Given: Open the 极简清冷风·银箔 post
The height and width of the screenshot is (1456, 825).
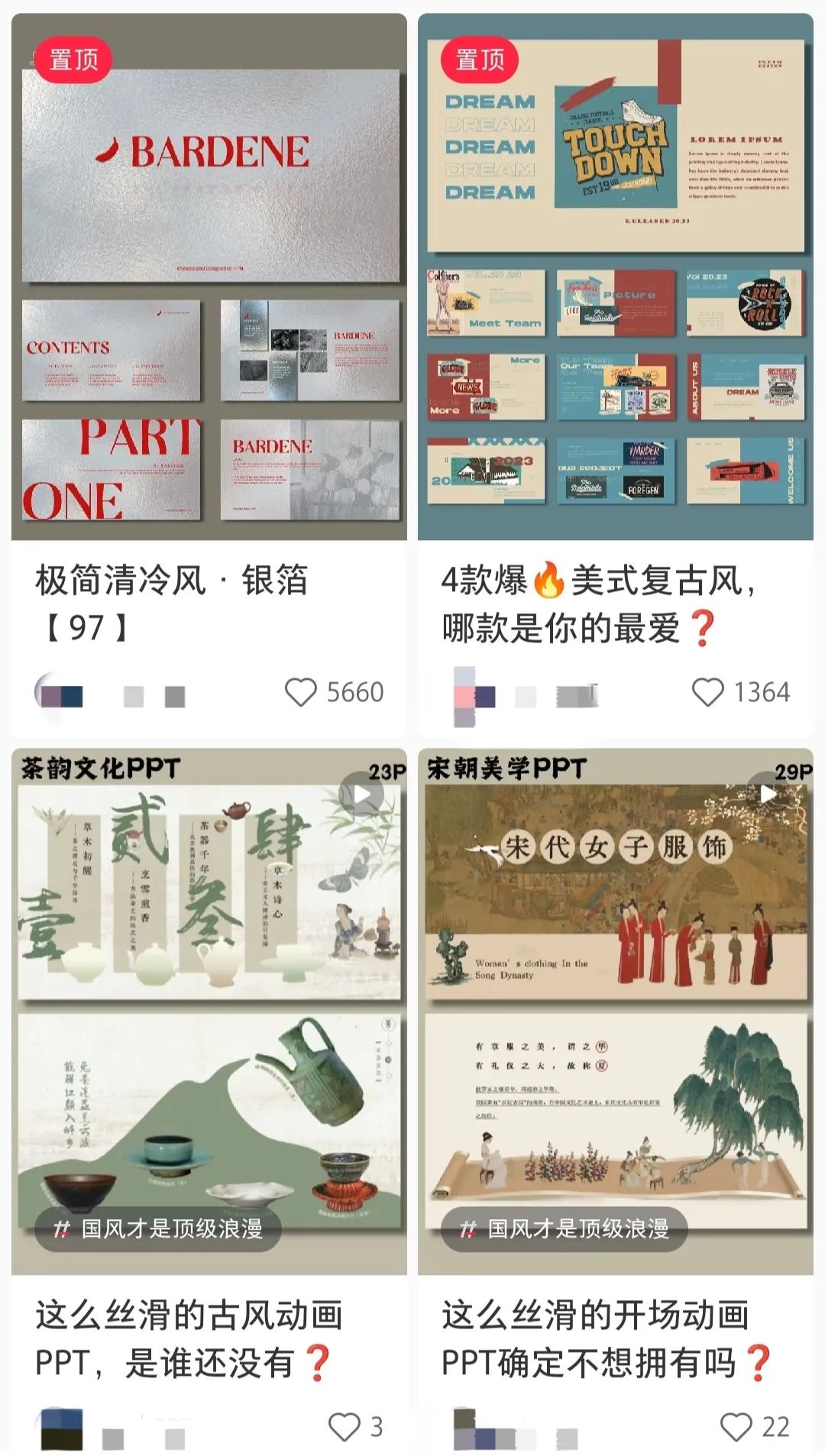Looking at the screenshot, I should pyautogui.click(x=209, y=277).
